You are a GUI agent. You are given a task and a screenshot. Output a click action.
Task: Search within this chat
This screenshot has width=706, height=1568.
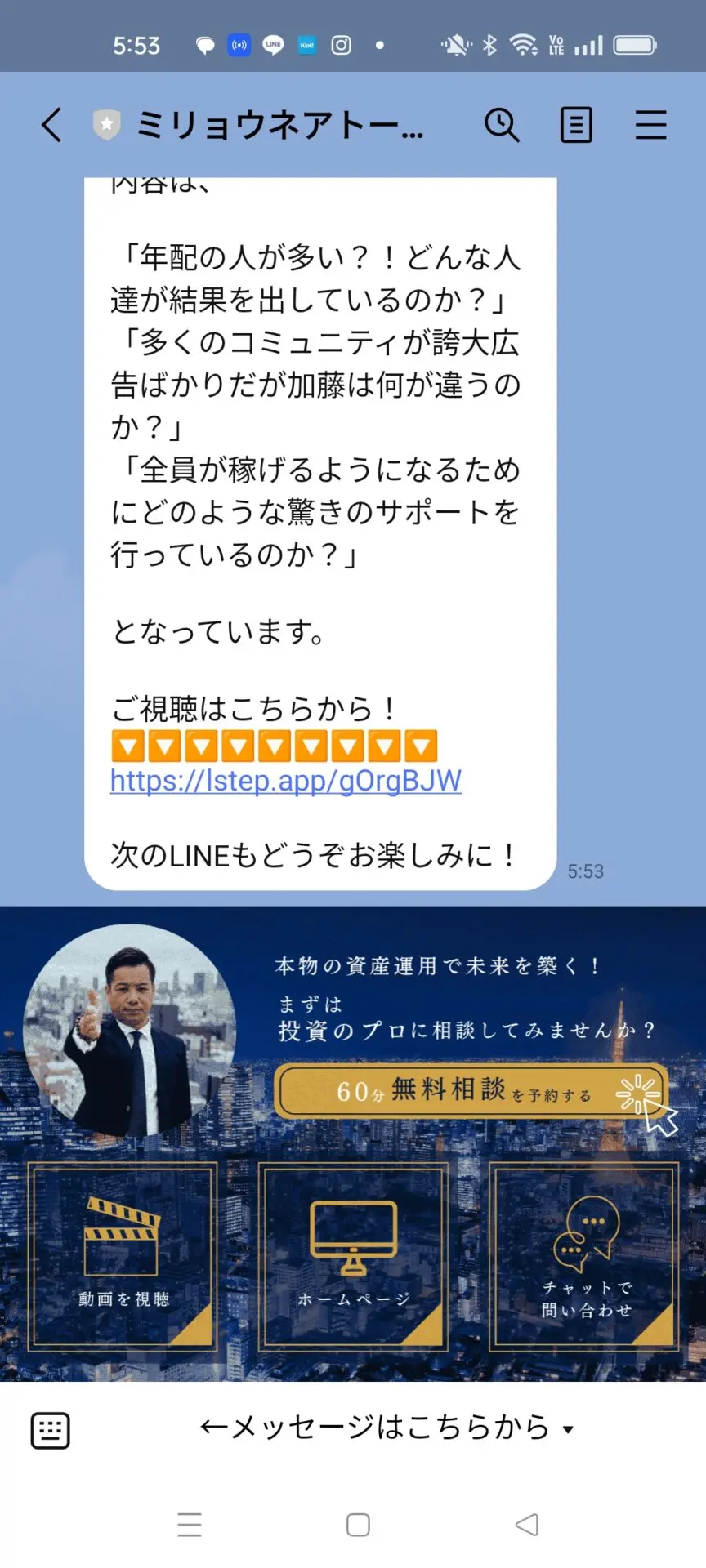tap(502, 125)
